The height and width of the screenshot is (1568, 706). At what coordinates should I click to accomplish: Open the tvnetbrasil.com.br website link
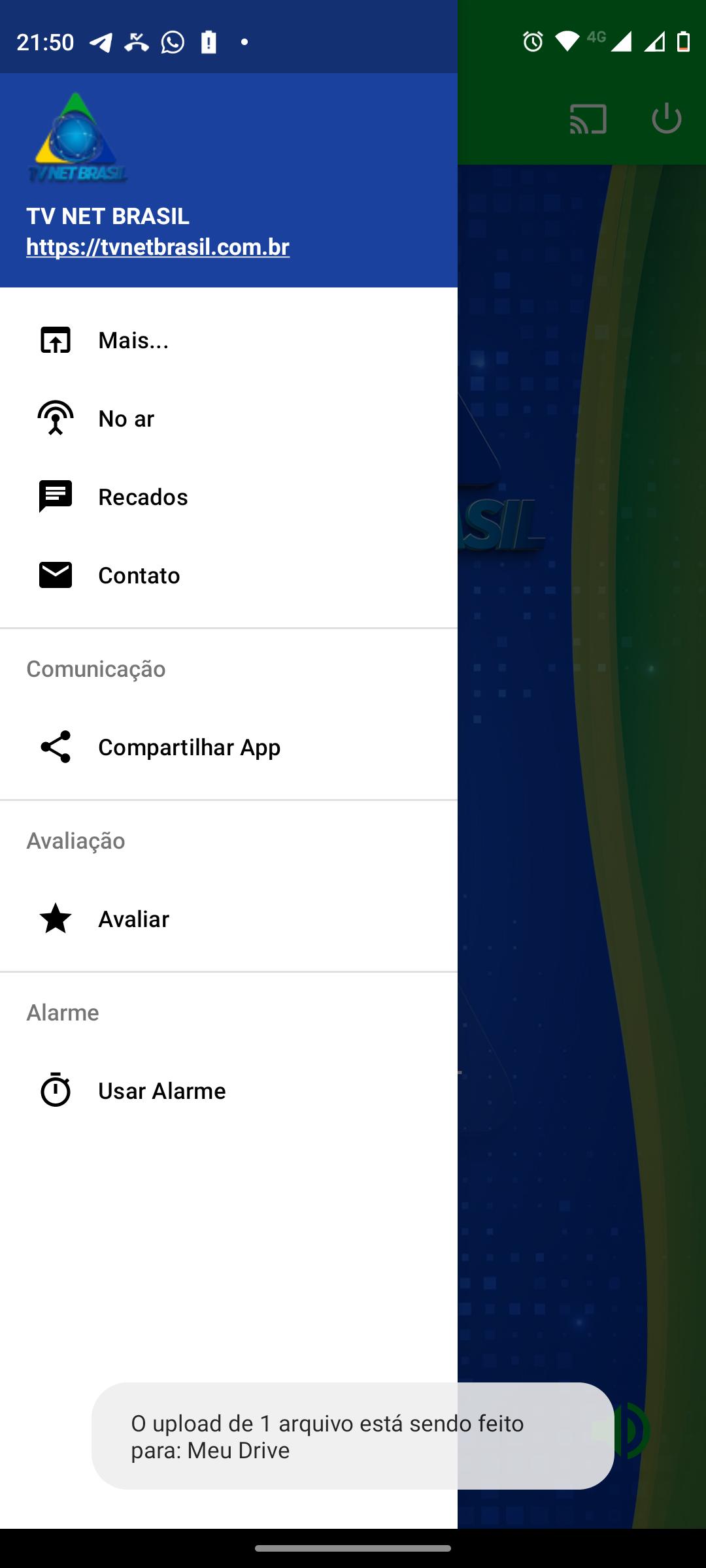click(158, 247)
